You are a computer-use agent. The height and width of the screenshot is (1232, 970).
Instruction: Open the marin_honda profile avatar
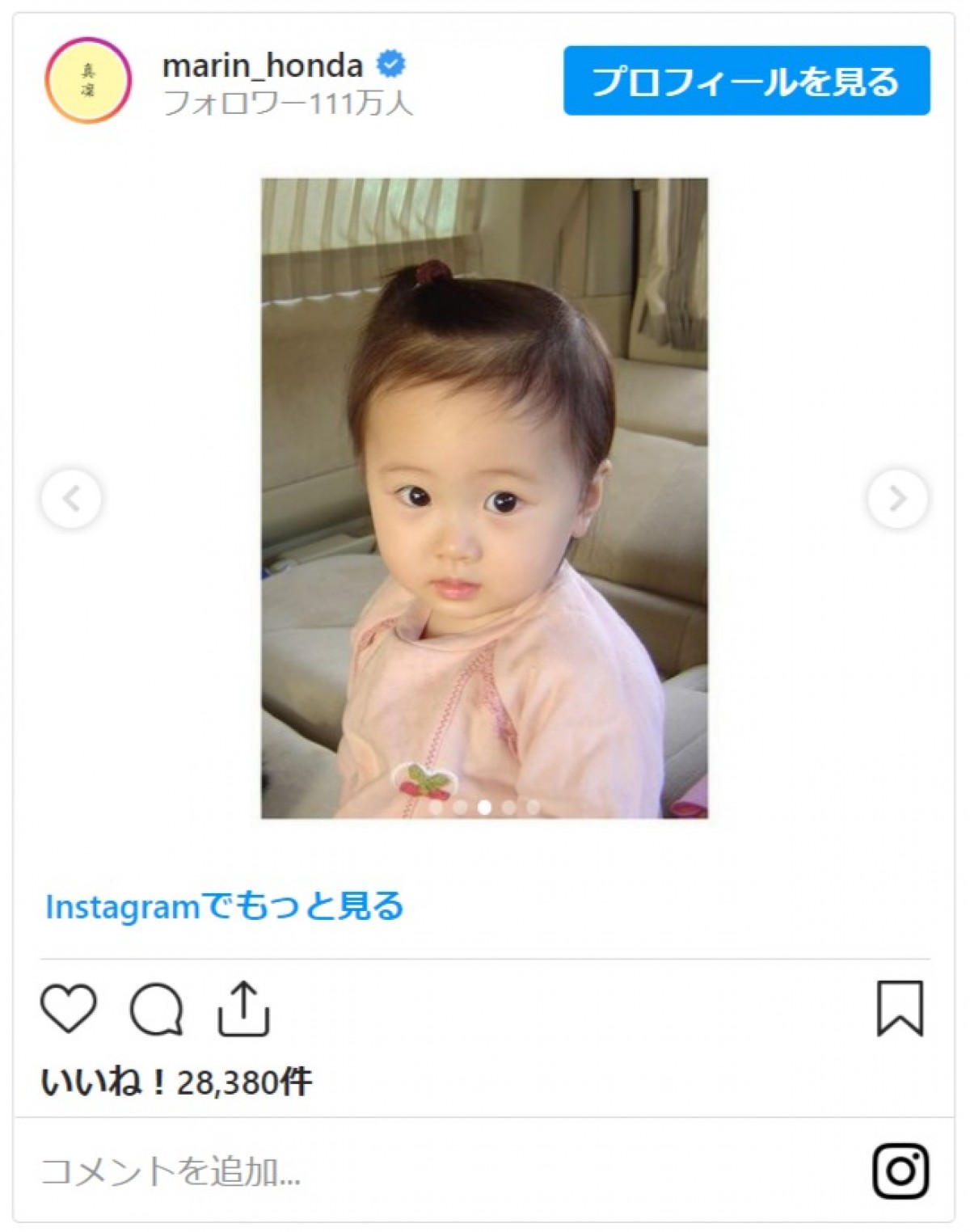(x=87, y=80)
